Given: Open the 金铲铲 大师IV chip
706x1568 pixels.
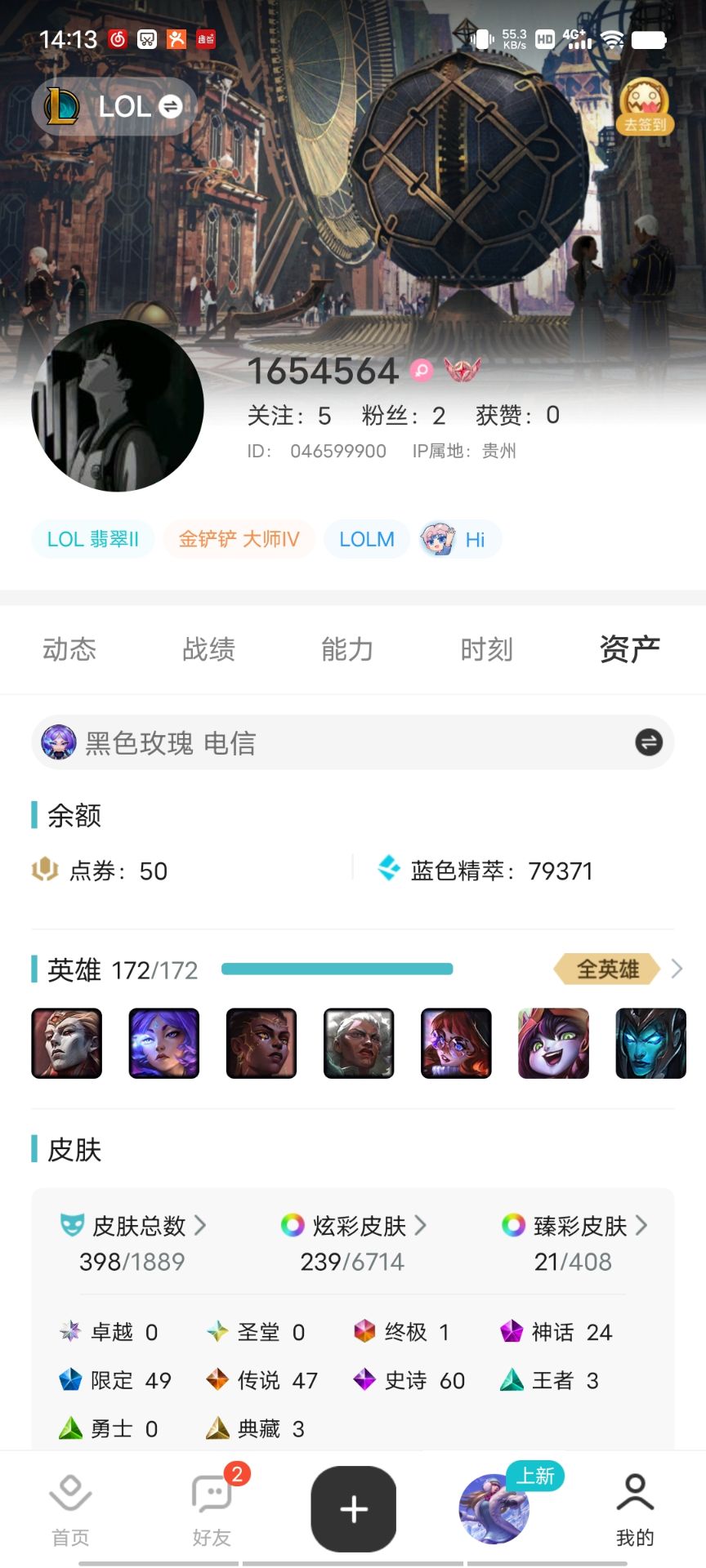Looking at the screenshot, I should click(239, 539).
